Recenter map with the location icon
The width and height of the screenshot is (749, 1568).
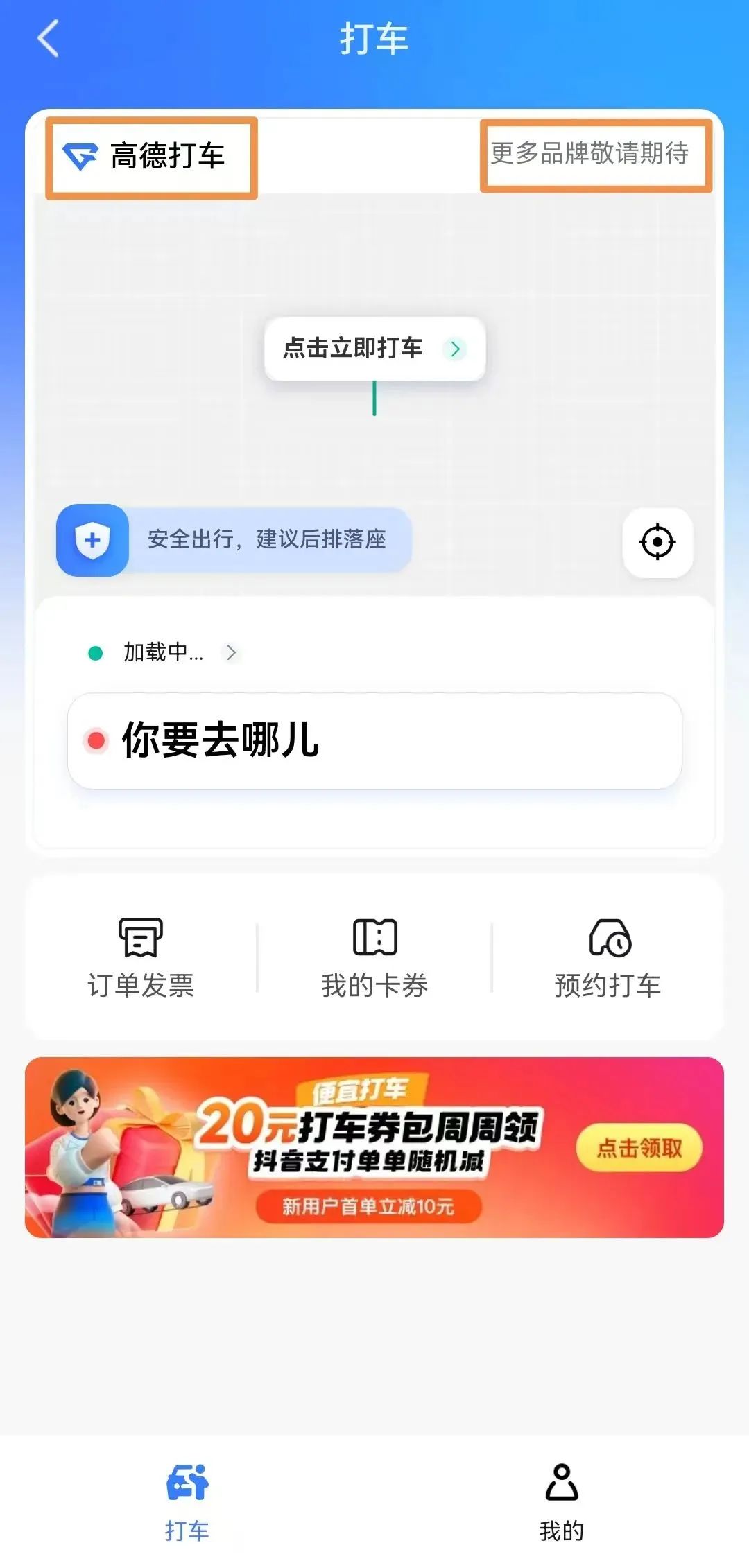tap(657, 542)
